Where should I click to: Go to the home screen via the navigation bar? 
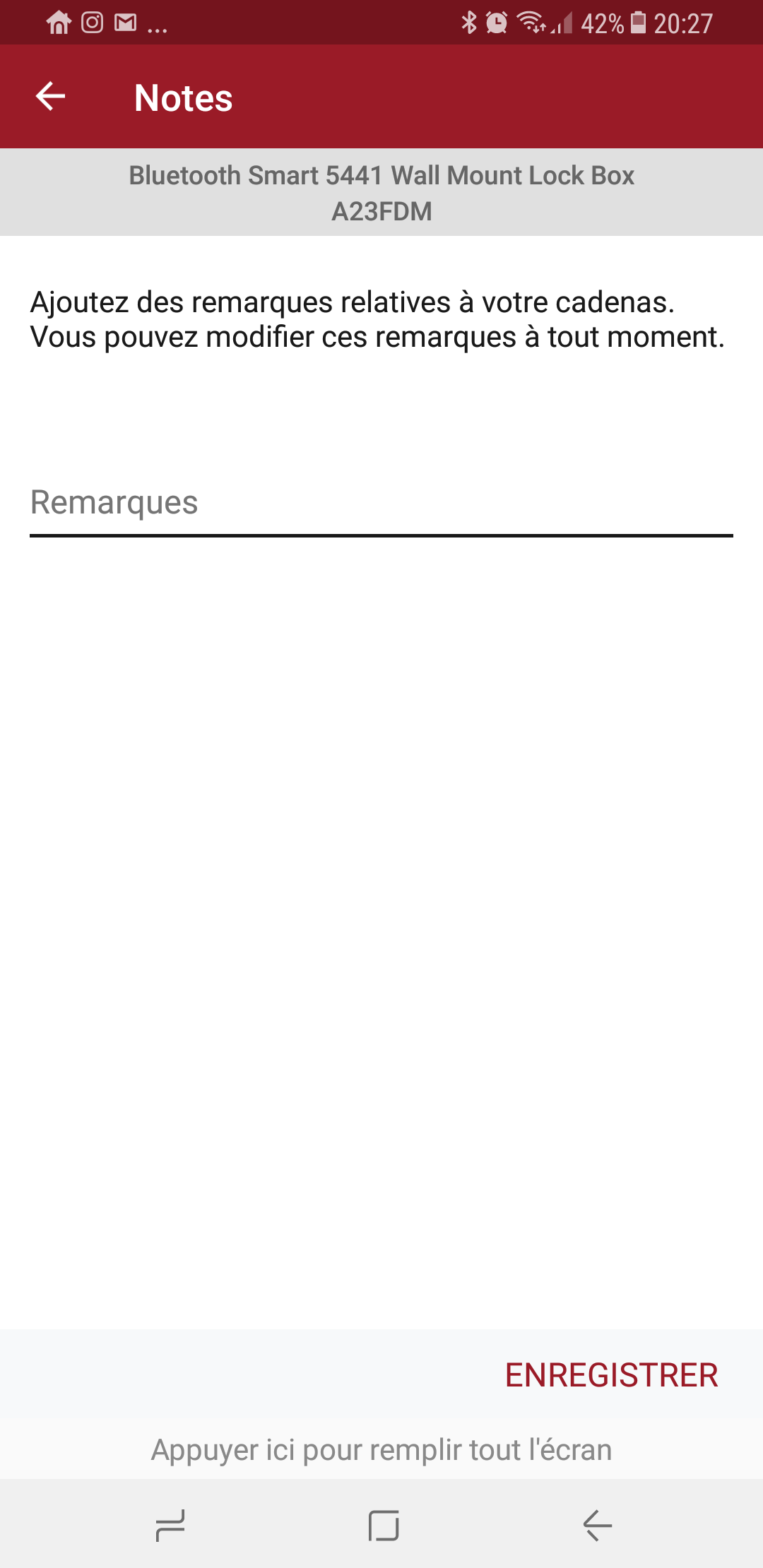pyautogui.click(x=384, y=1526)
